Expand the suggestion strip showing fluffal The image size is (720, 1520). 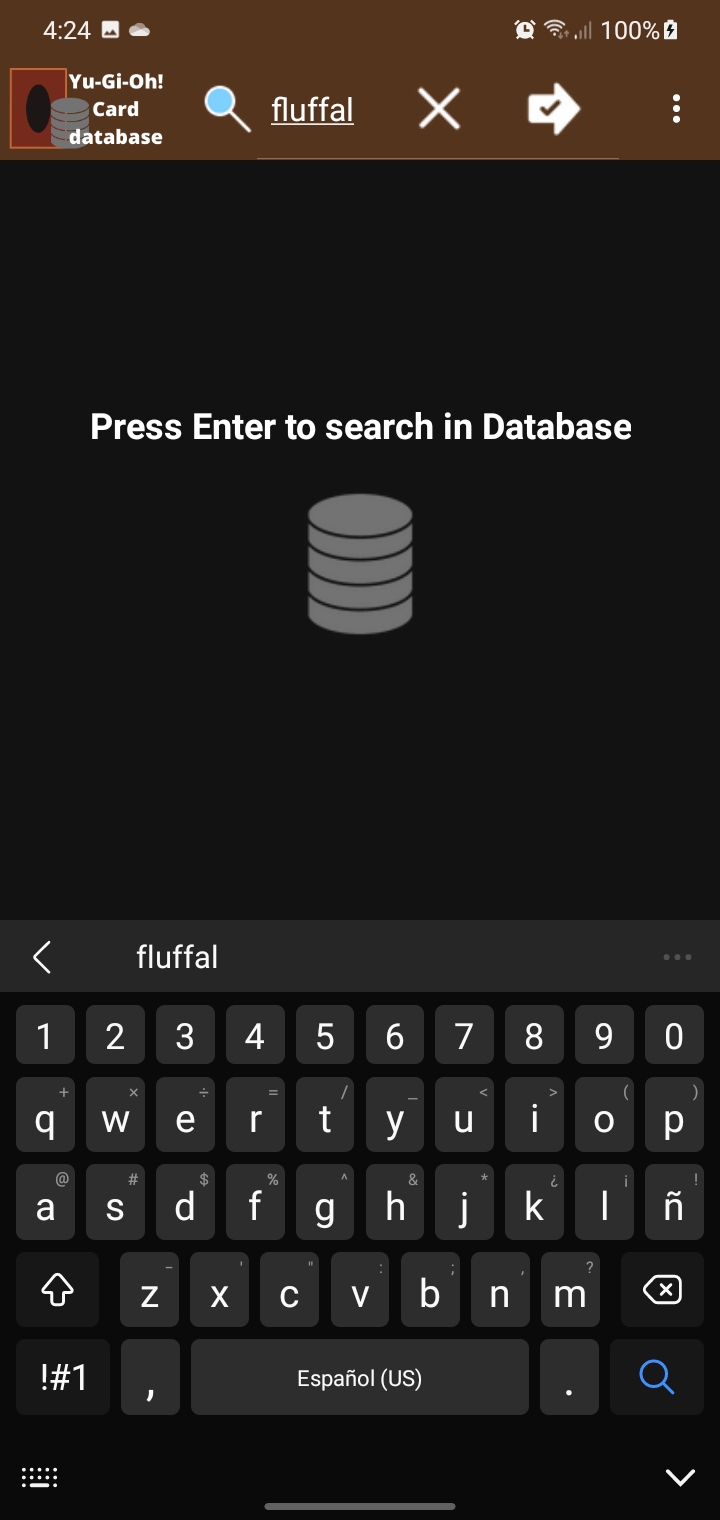click(x=177, y=957)
